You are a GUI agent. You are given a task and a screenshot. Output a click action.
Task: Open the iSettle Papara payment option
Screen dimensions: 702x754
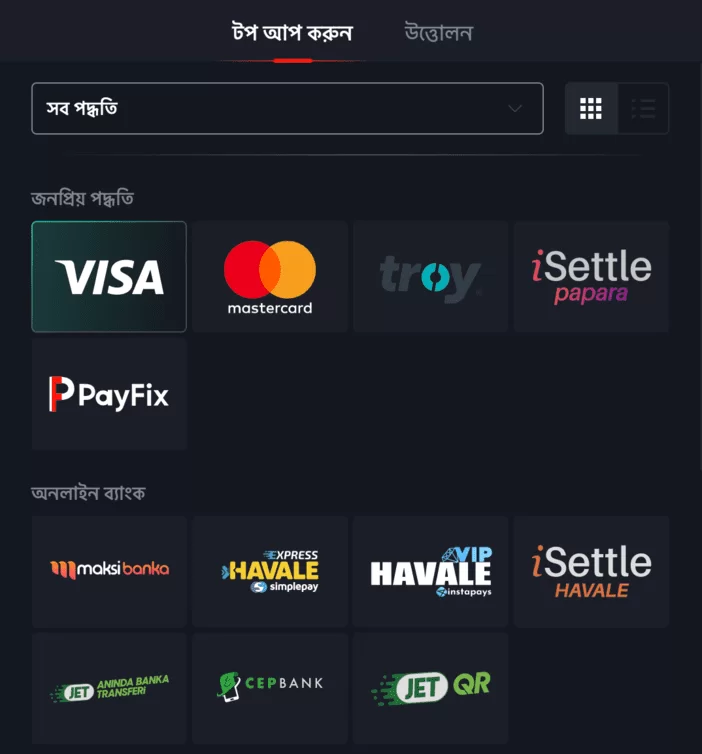click(591, 277)
